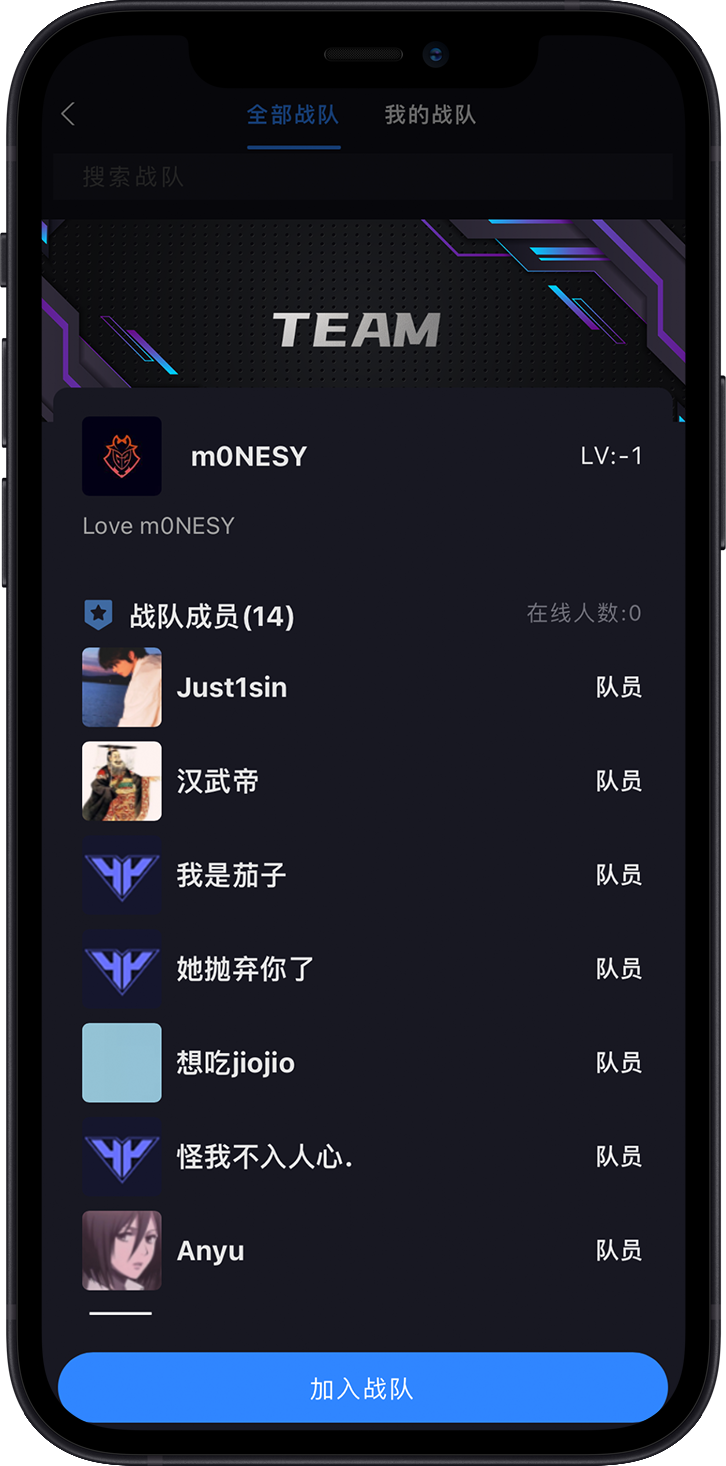Select 我是茄子's team logo avatar
Viewport: 726px width, 1466px height.
click(121, 875)
